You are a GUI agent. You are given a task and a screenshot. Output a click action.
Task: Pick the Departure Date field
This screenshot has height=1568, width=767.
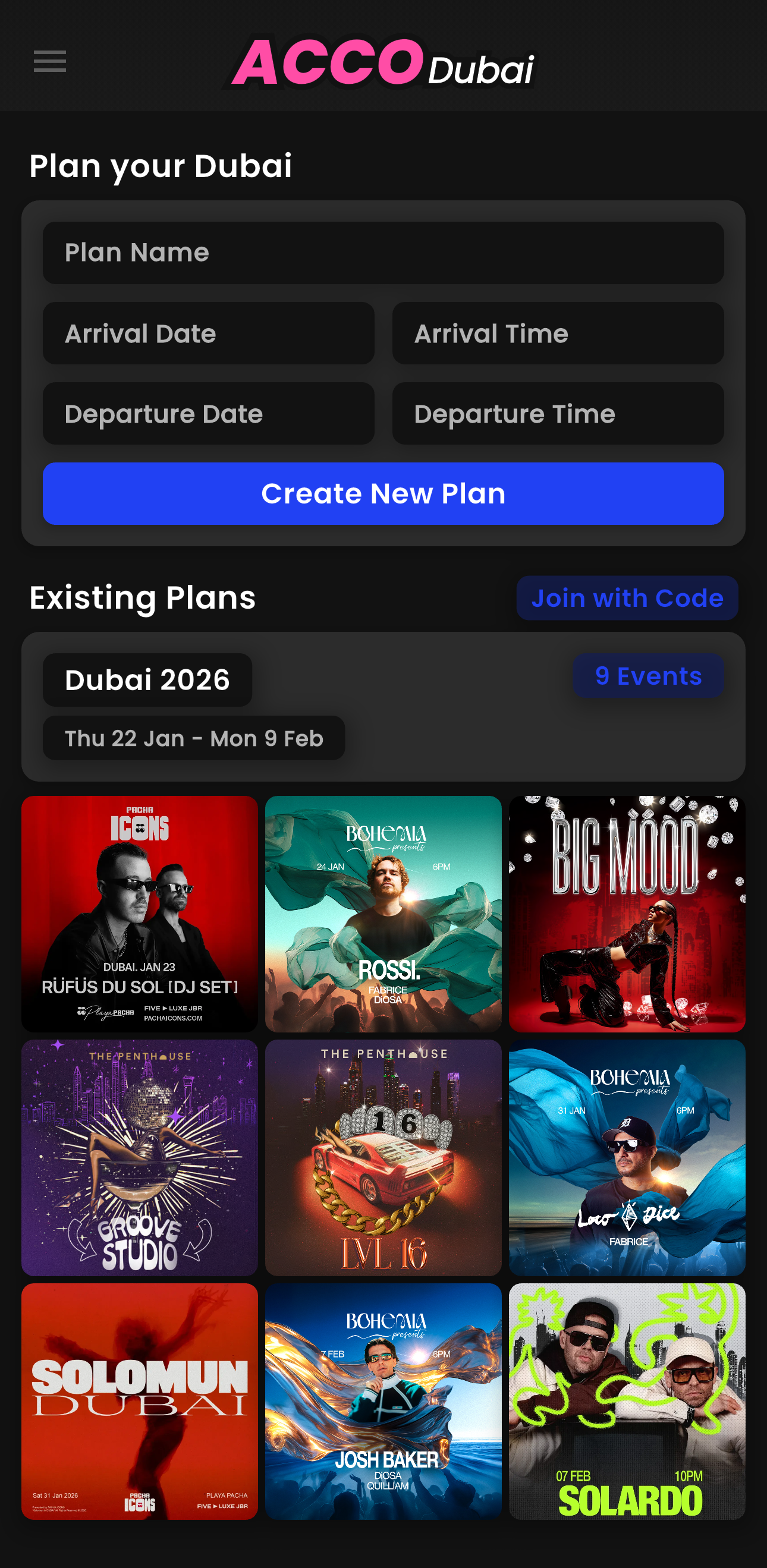[208, 414]
